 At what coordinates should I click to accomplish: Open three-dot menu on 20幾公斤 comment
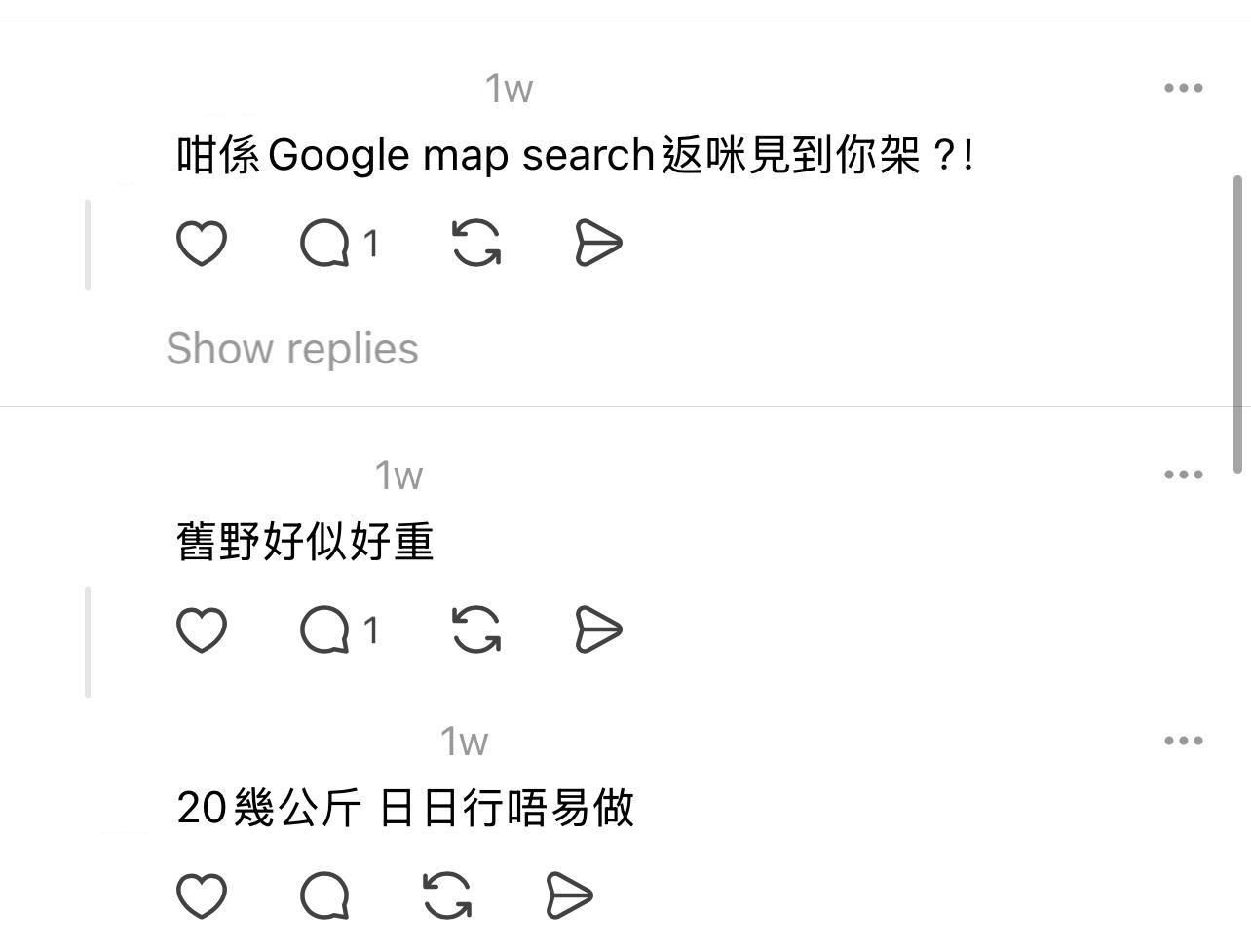(1183, 741)
